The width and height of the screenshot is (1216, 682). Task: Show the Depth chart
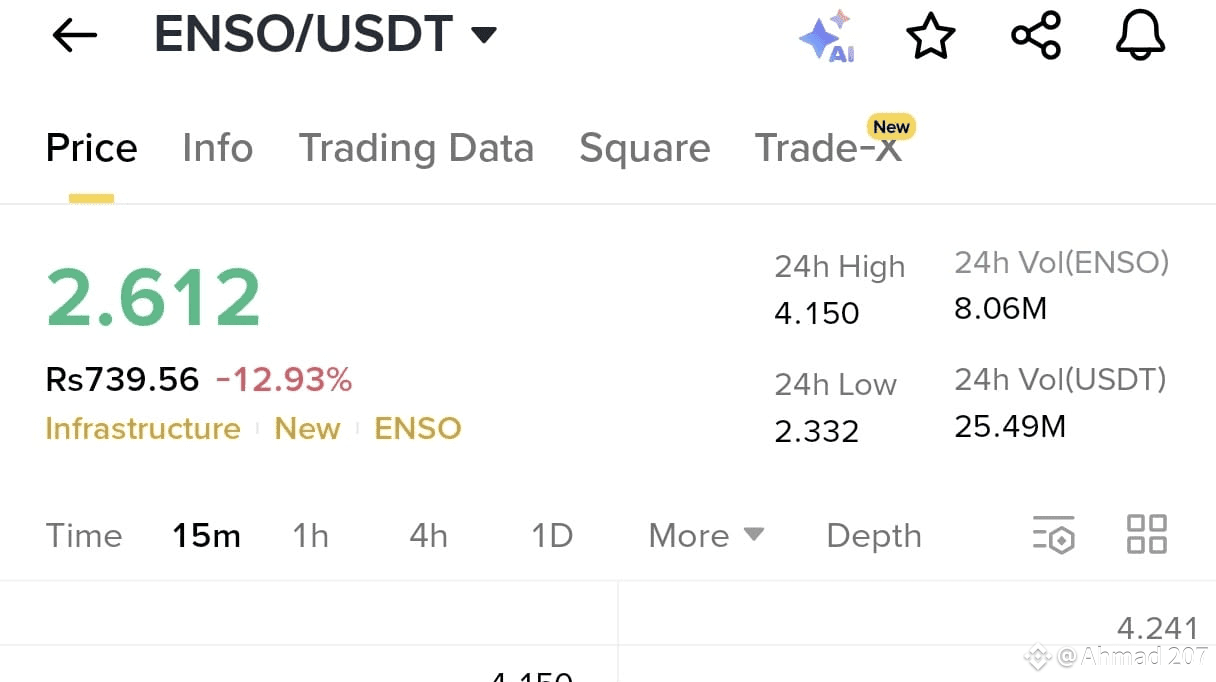pos(873,536)
